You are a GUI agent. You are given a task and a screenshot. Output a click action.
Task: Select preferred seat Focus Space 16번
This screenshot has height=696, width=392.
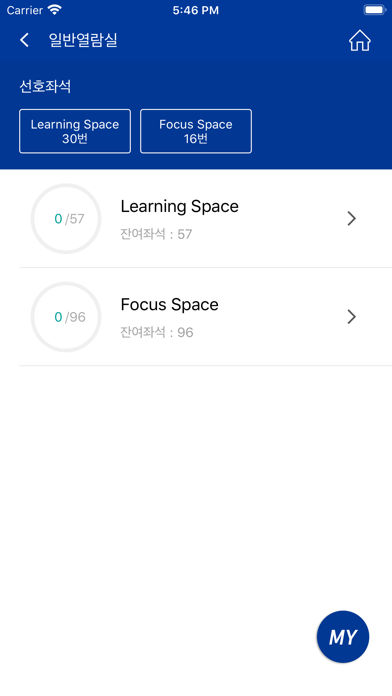[196, 131]
